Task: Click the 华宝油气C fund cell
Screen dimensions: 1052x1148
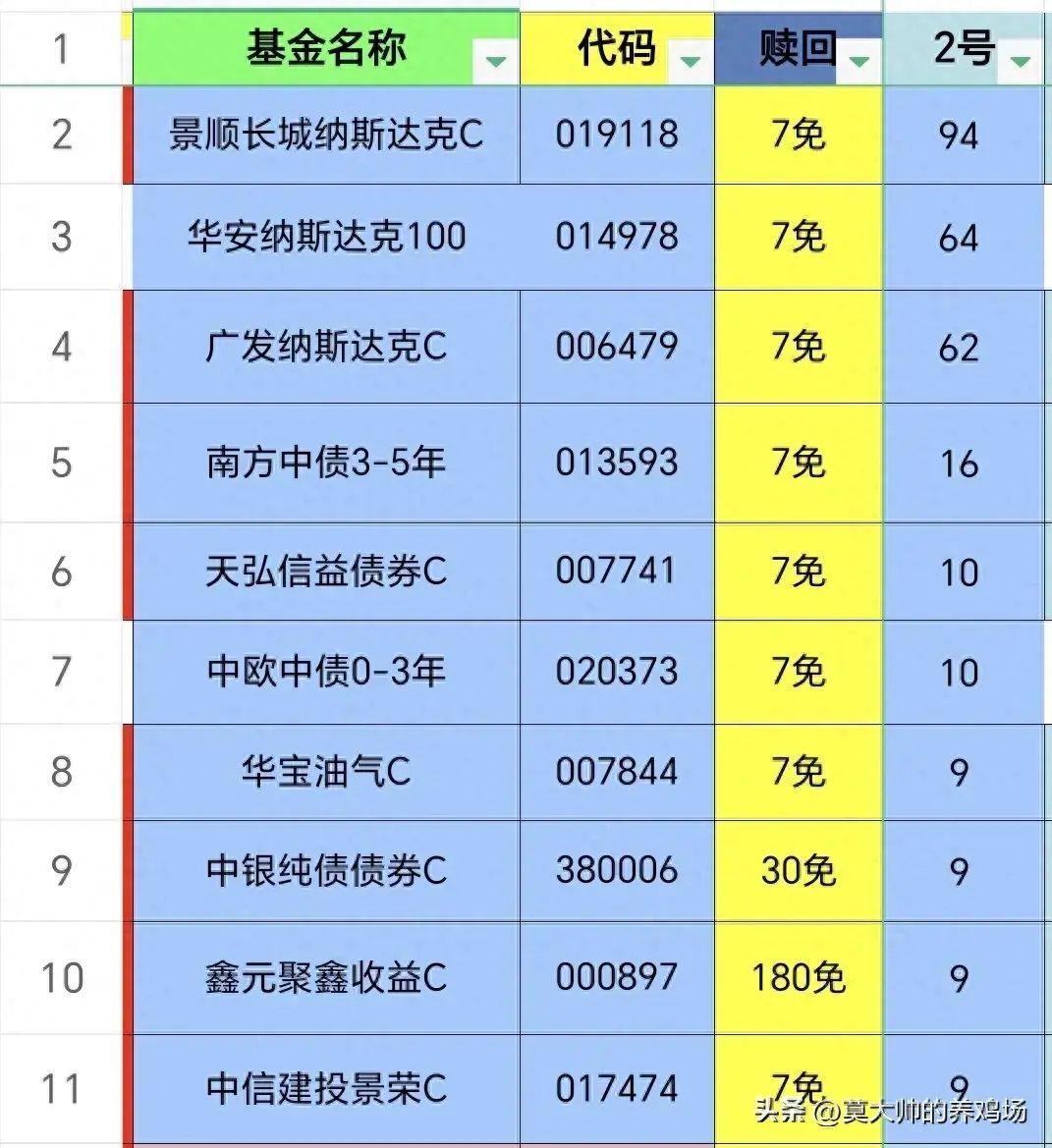Action: (x=324, y=771)
